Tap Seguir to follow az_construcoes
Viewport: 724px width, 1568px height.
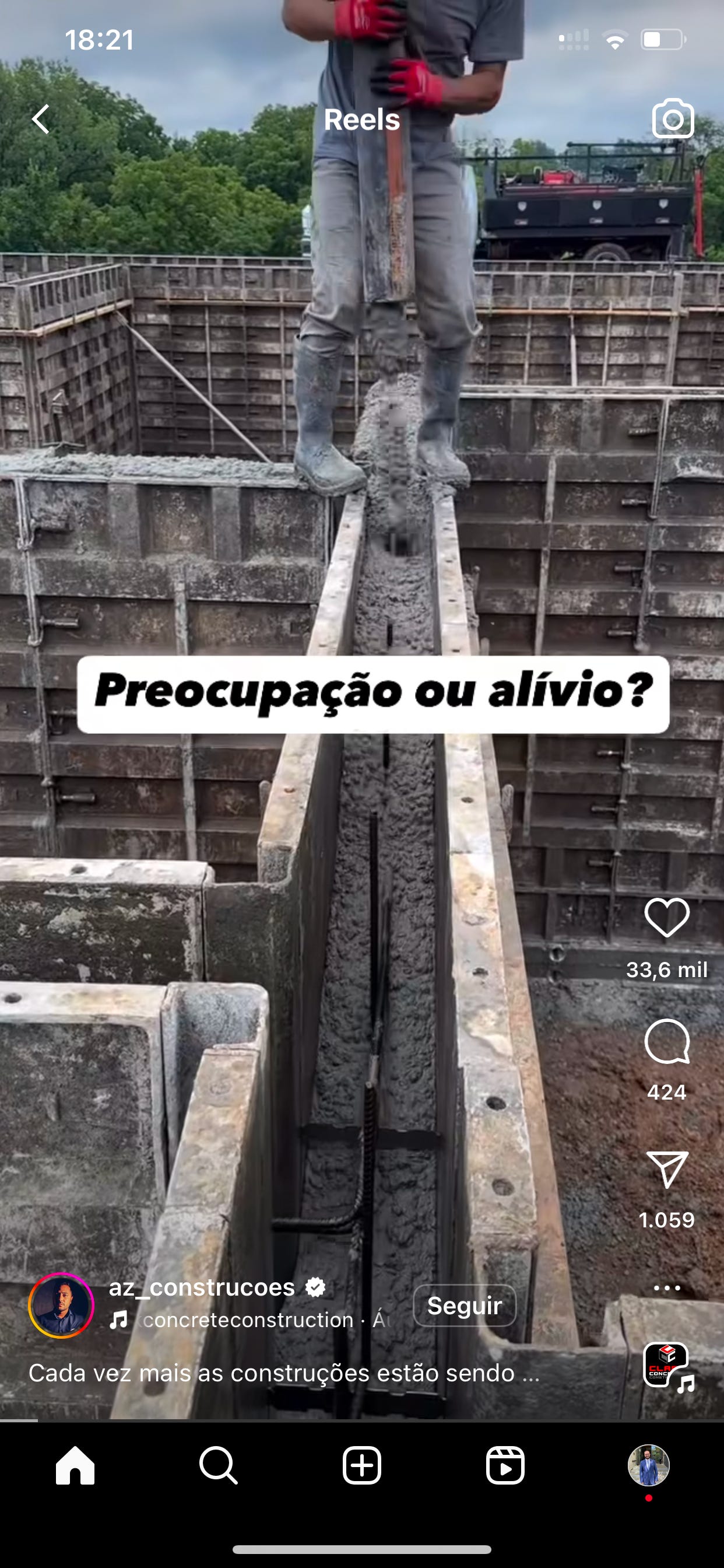pos(464,1305)
